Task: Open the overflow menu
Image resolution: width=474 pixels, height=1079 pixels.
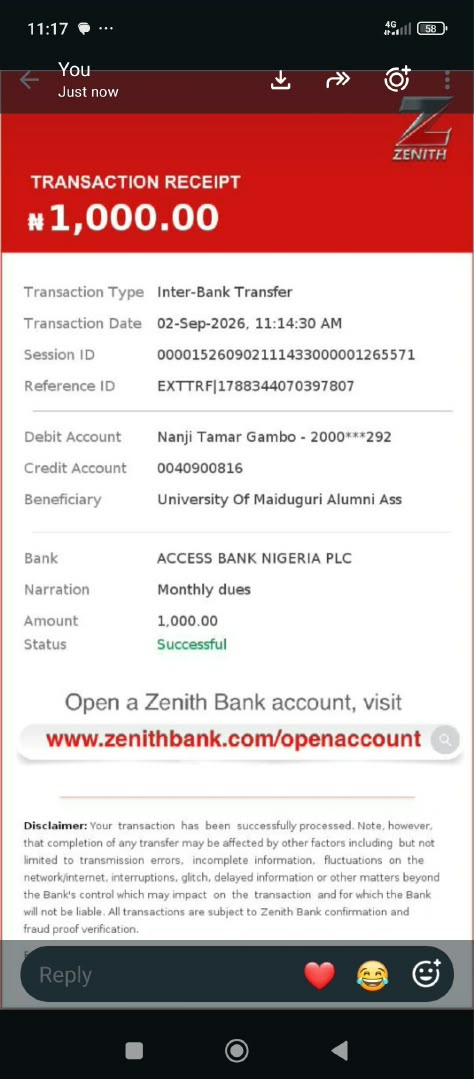Action: [447, 80]
